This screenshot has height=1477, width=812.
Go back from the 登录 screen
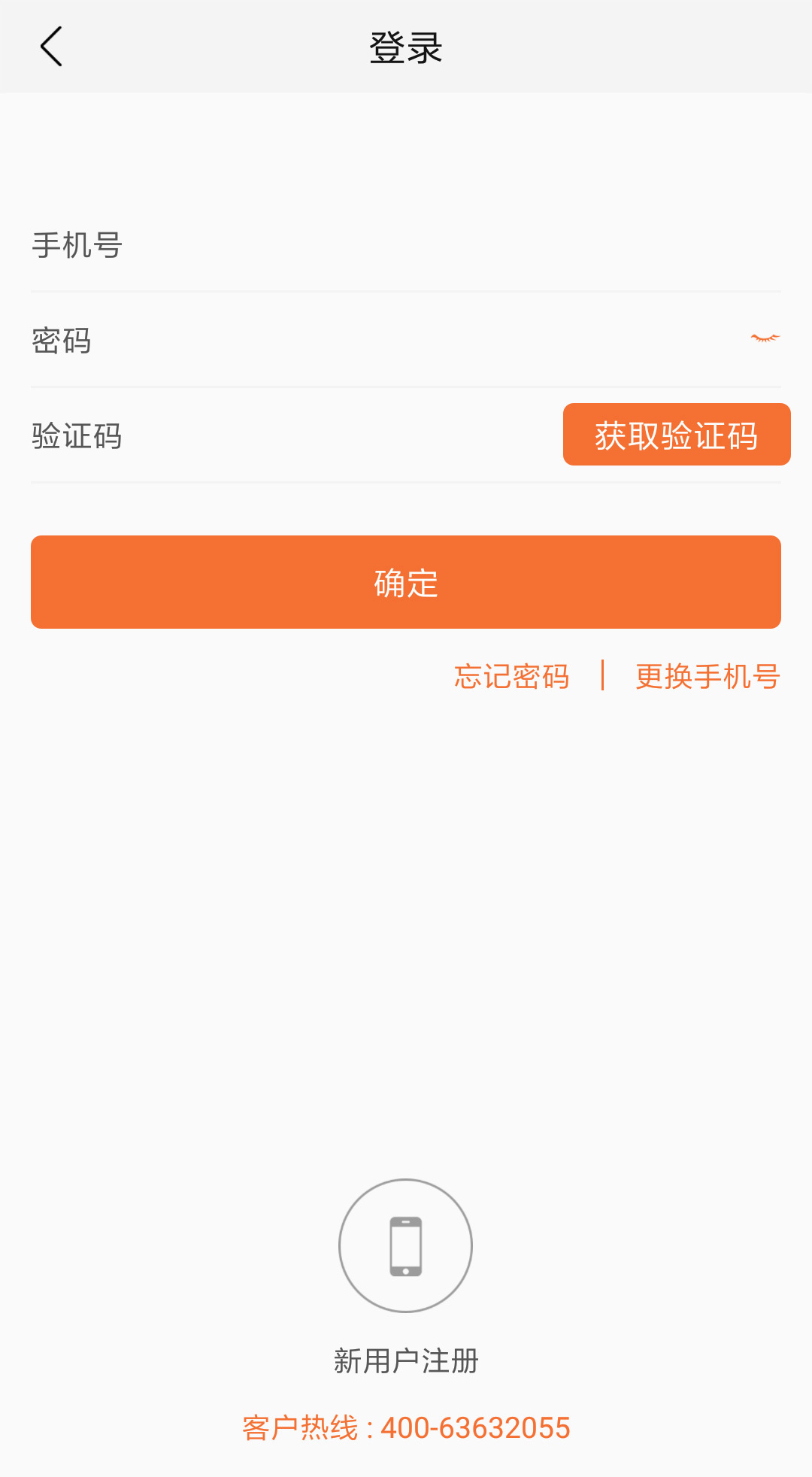point(51,47)
